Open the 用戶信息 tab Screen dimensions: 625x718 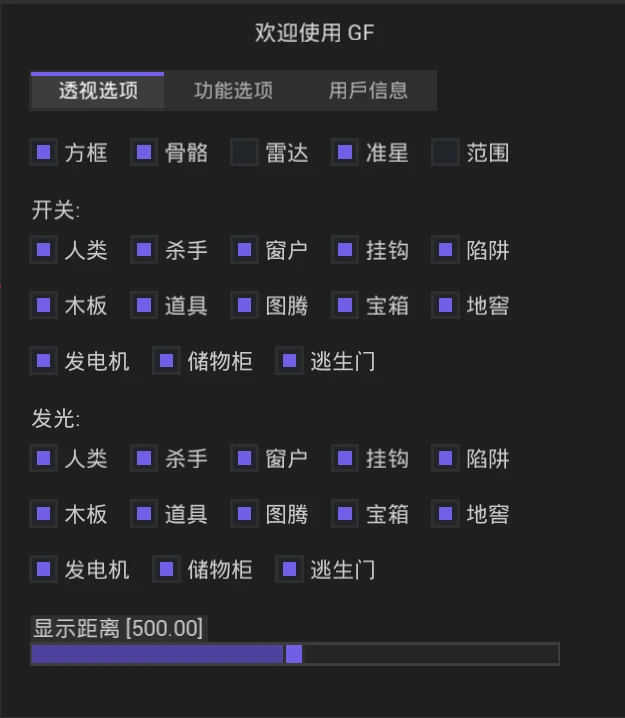[x=368, y=91]
